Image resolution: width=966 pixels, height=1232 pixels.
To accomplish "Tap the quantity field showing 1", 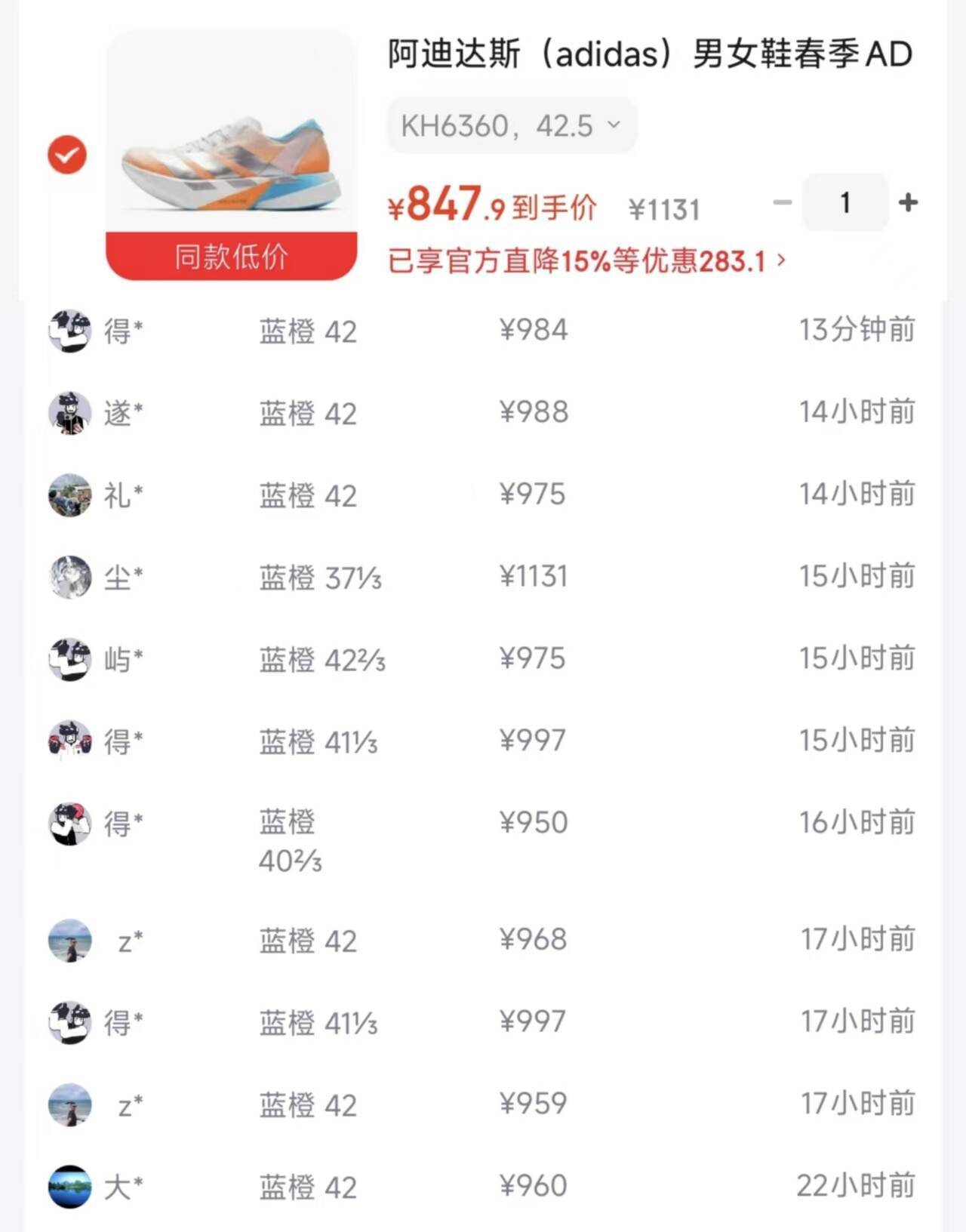I will point(845,202).
